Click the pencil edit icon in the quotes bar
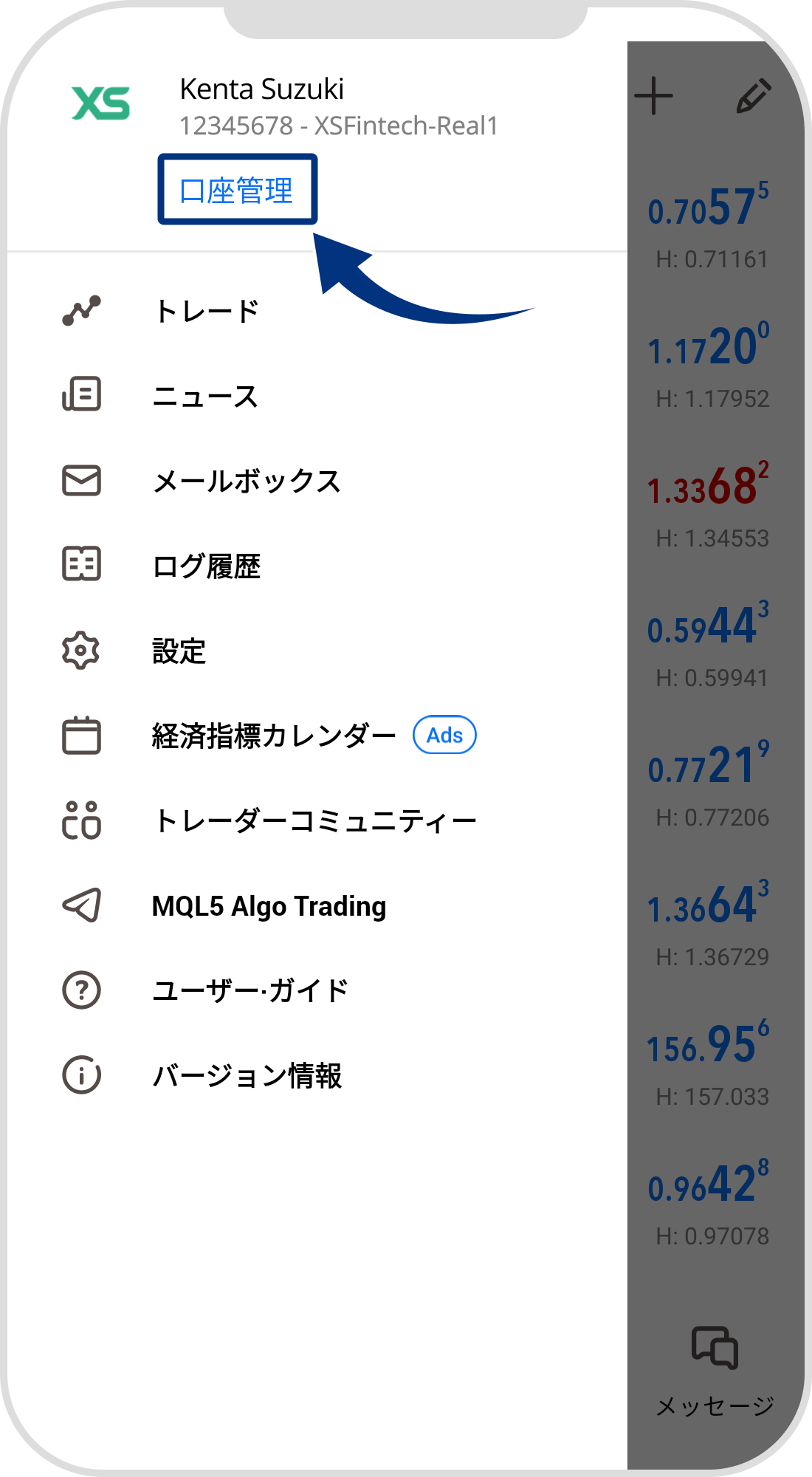This screenshot has width=812, height=1477. point(753,96)
